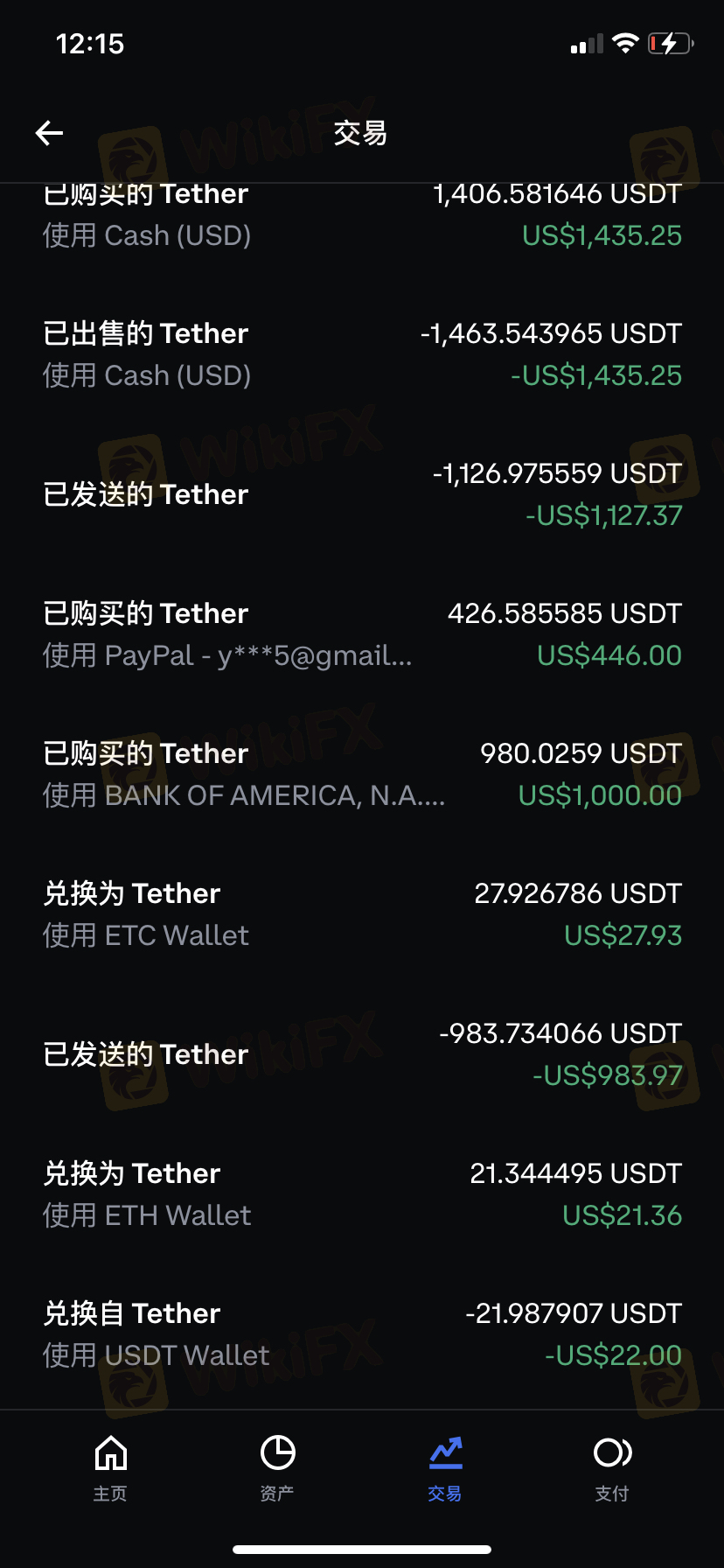724x1568 pixels.
Task: Open the USDT Wallet conversion from Tether
Action: click(362, 1334)
